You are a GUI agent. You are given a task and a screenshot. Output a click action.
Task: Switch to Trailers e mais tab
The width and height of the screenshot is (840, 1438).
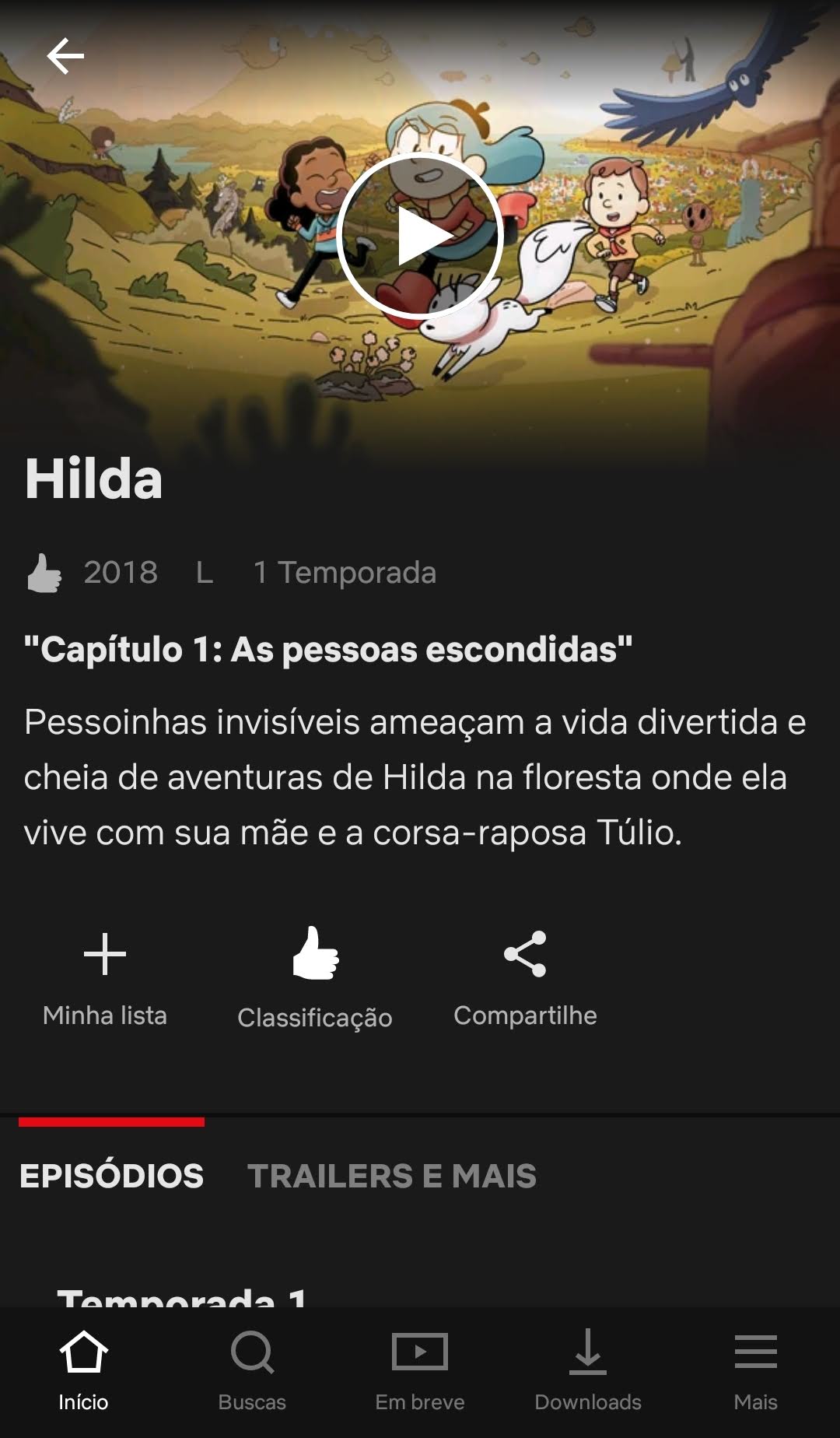(x=392, y=1176)
